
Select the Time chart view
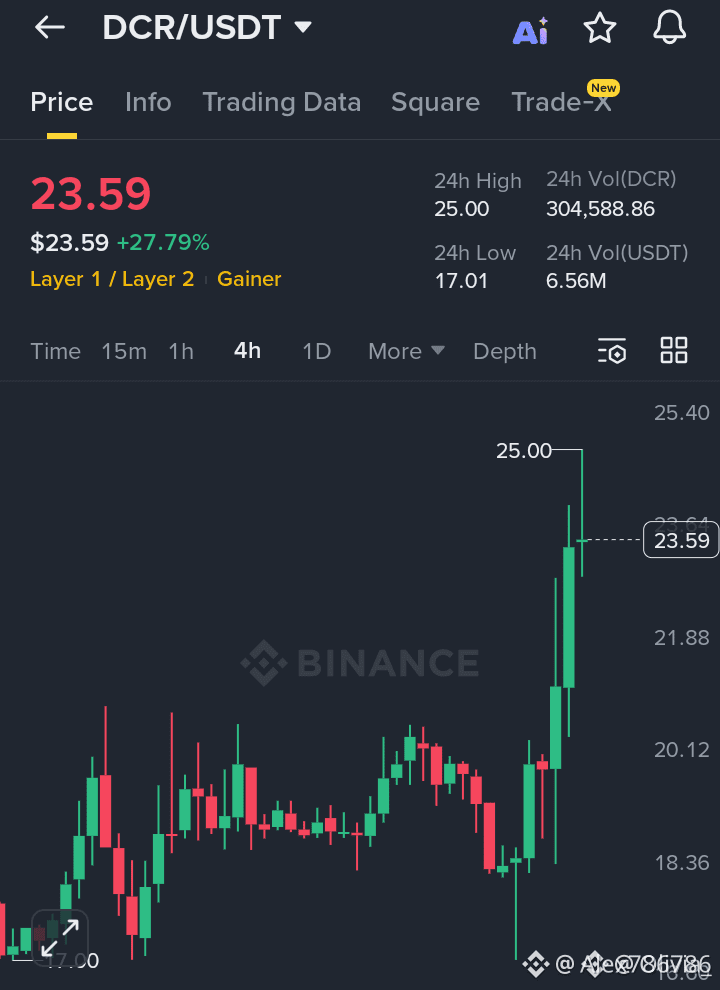click(55, 351)
